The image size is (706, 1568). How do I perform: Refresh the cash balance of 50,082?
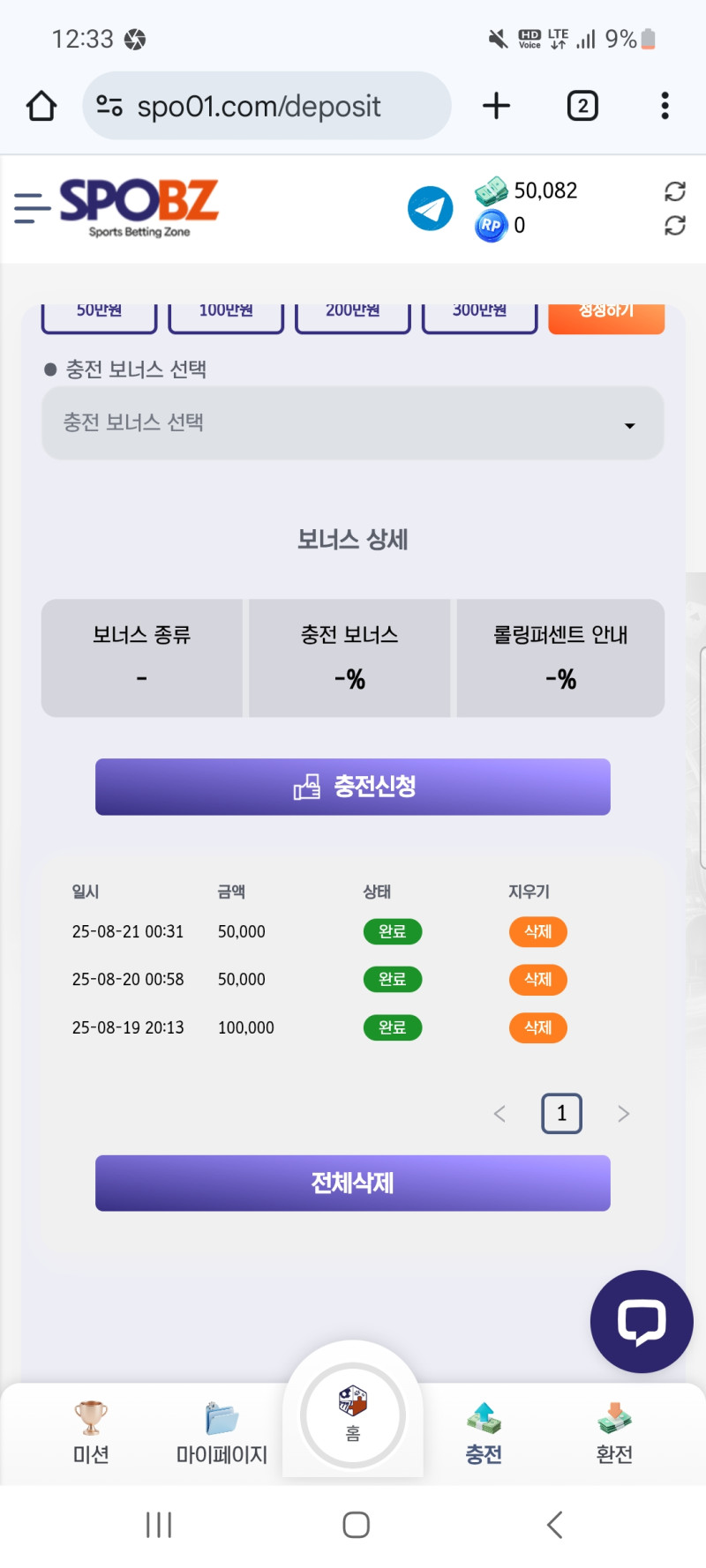point(675,191)
